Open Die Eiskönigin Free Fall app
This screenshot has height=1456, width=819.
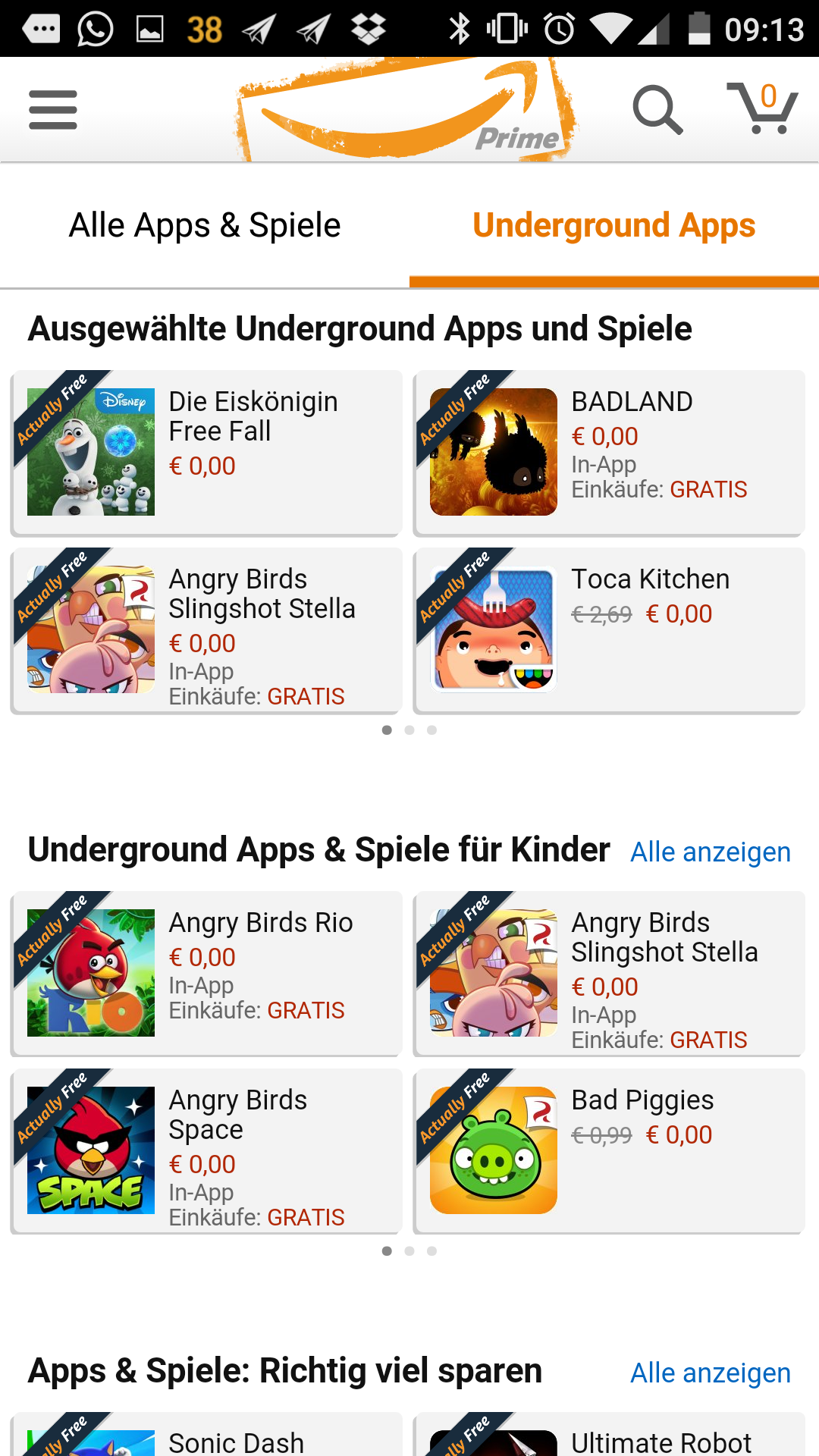(206, 452)
